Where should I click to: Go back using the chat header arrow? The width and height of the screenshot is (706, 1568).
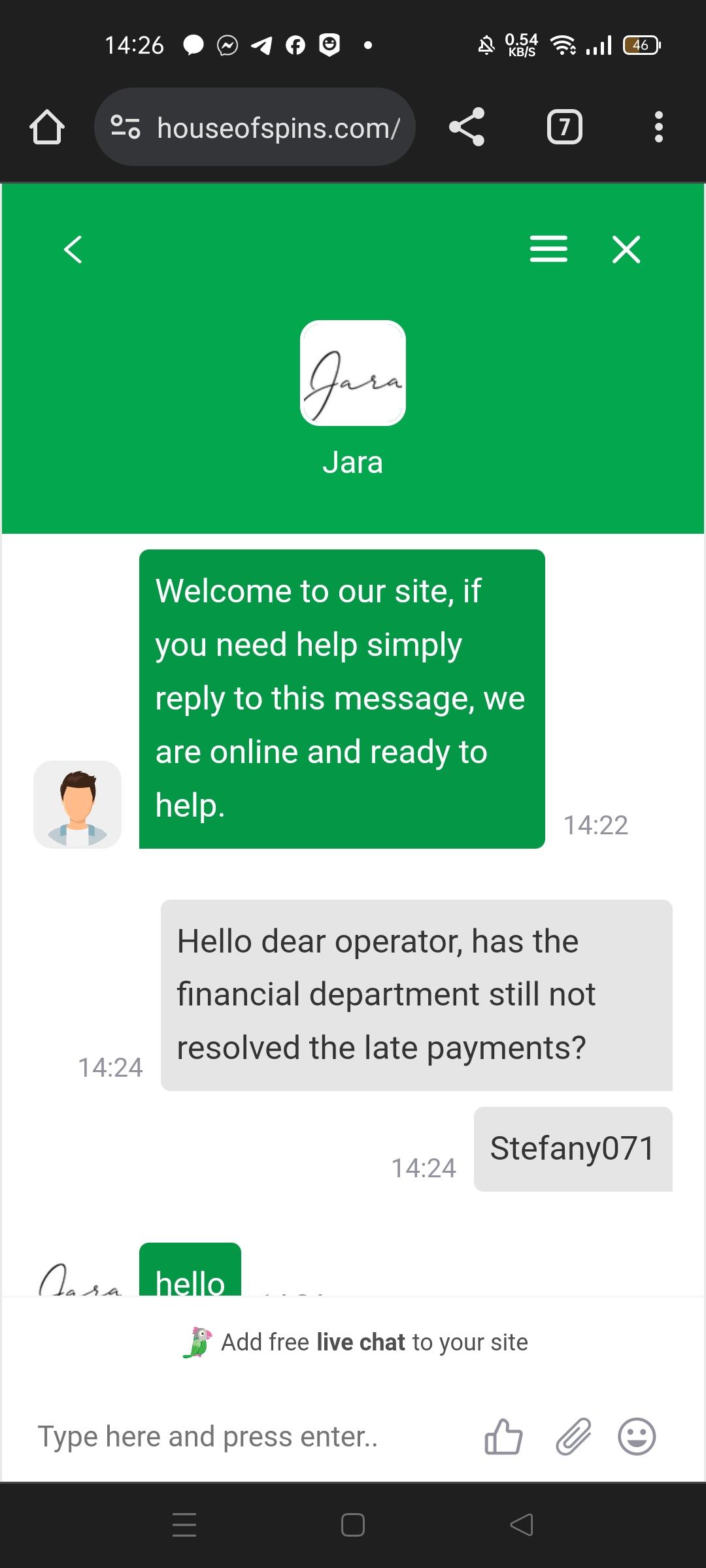click(73, 249)
